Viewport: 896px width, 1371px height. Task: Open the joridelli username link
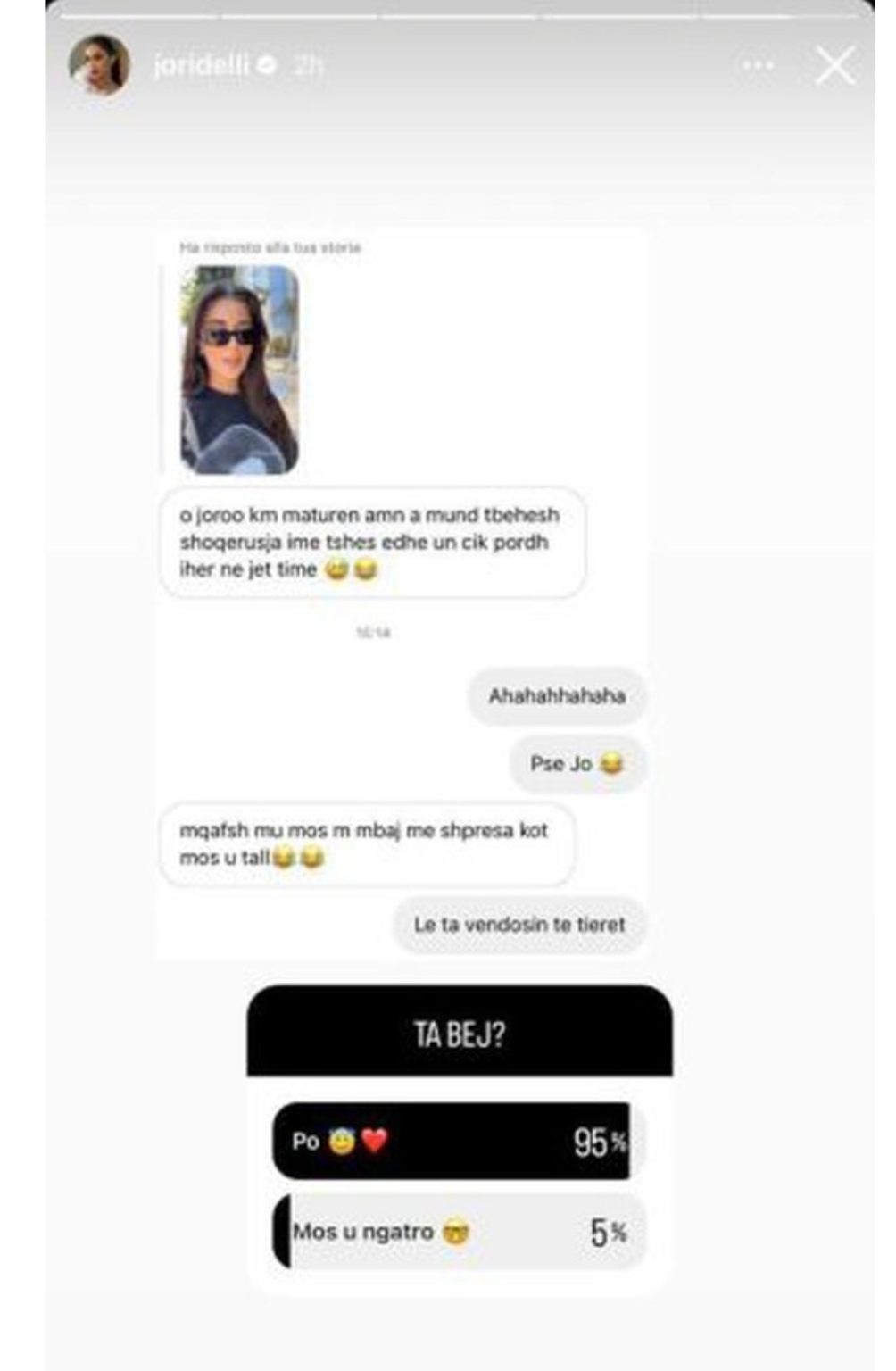201,65
